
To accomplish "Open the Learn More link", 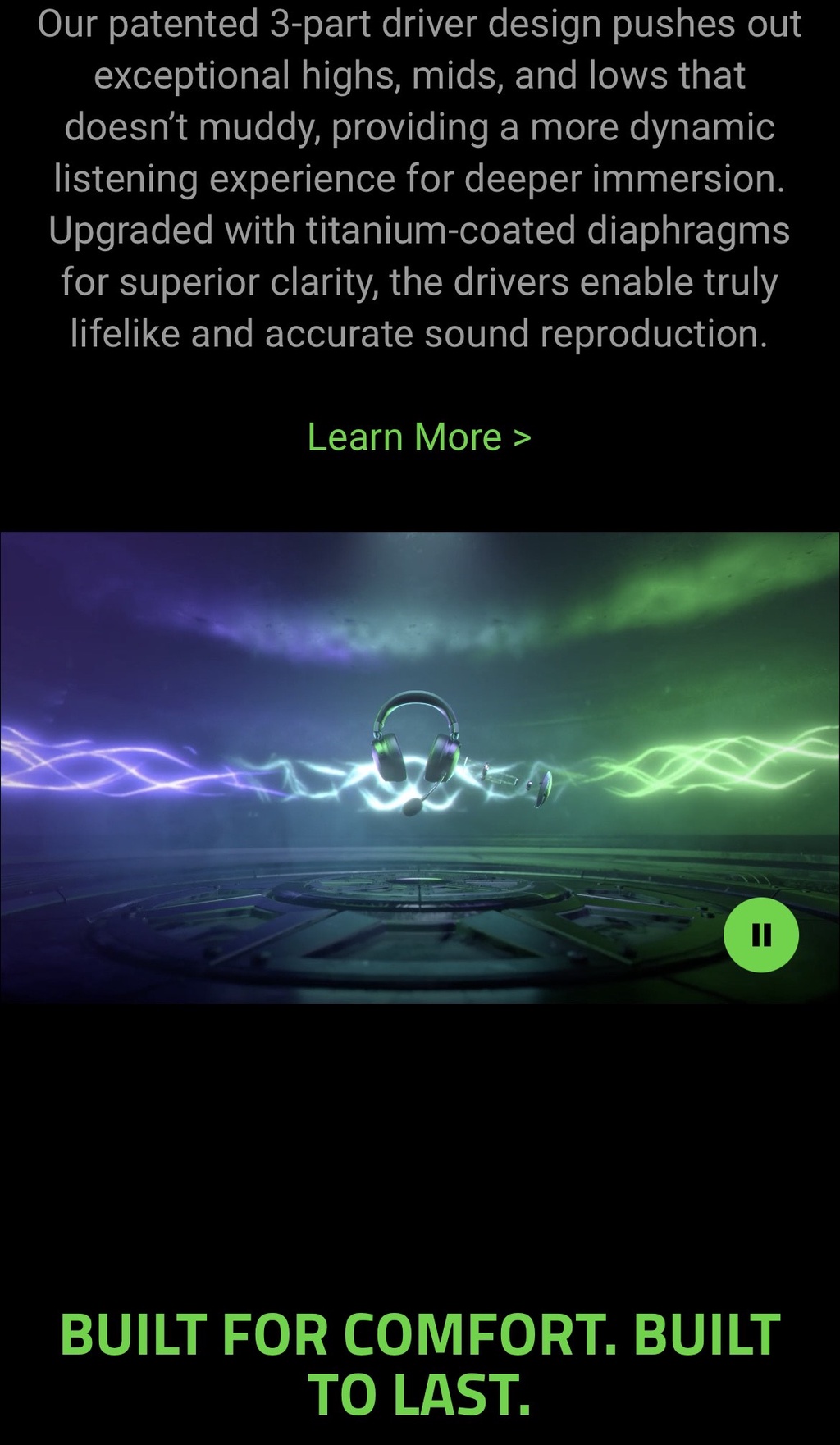I will 419,437.
